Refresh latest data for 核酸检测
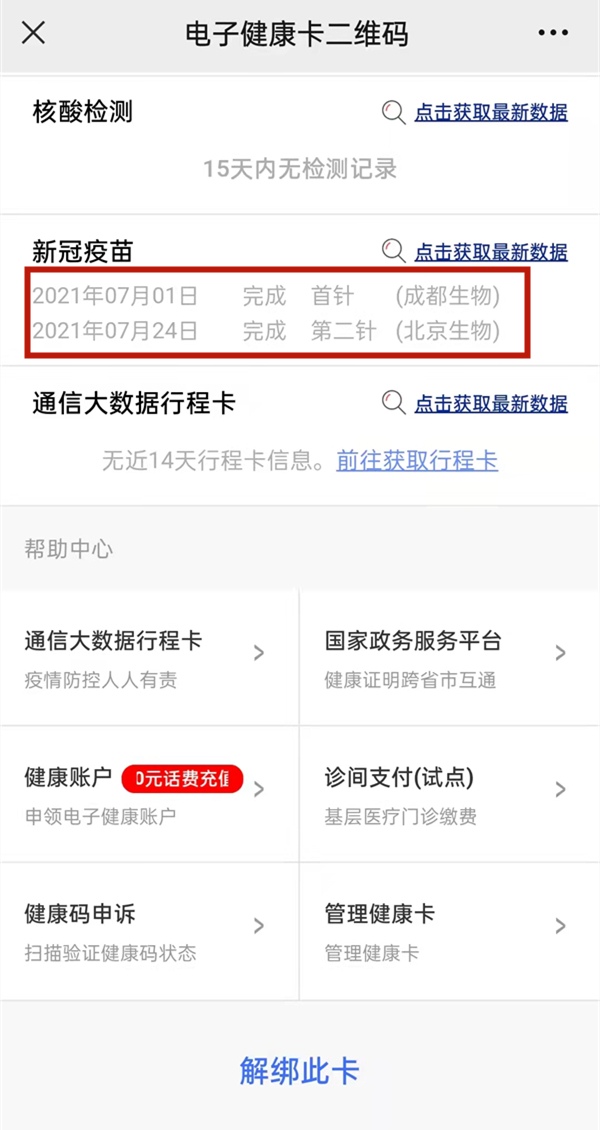This screenshot has height=1130, width=600. (x=490, y=113)
